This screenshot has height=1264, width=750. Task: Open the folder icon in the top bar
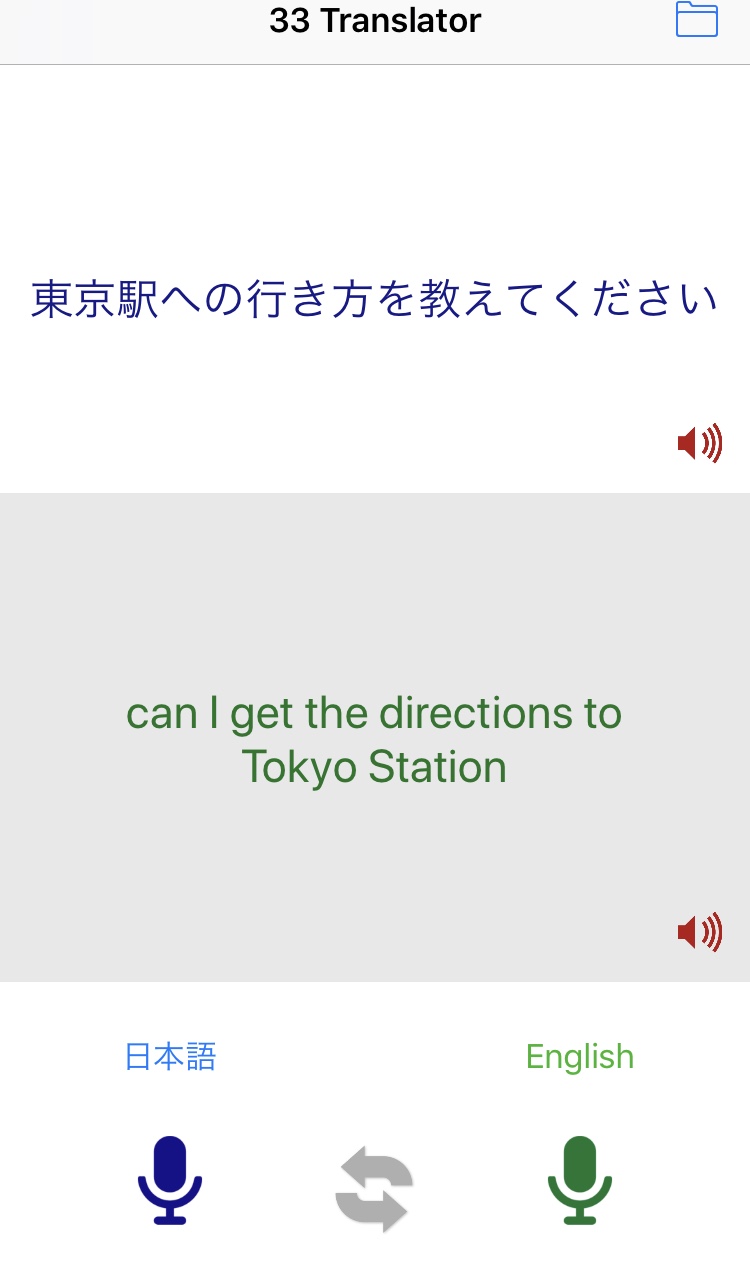[697, 19]
